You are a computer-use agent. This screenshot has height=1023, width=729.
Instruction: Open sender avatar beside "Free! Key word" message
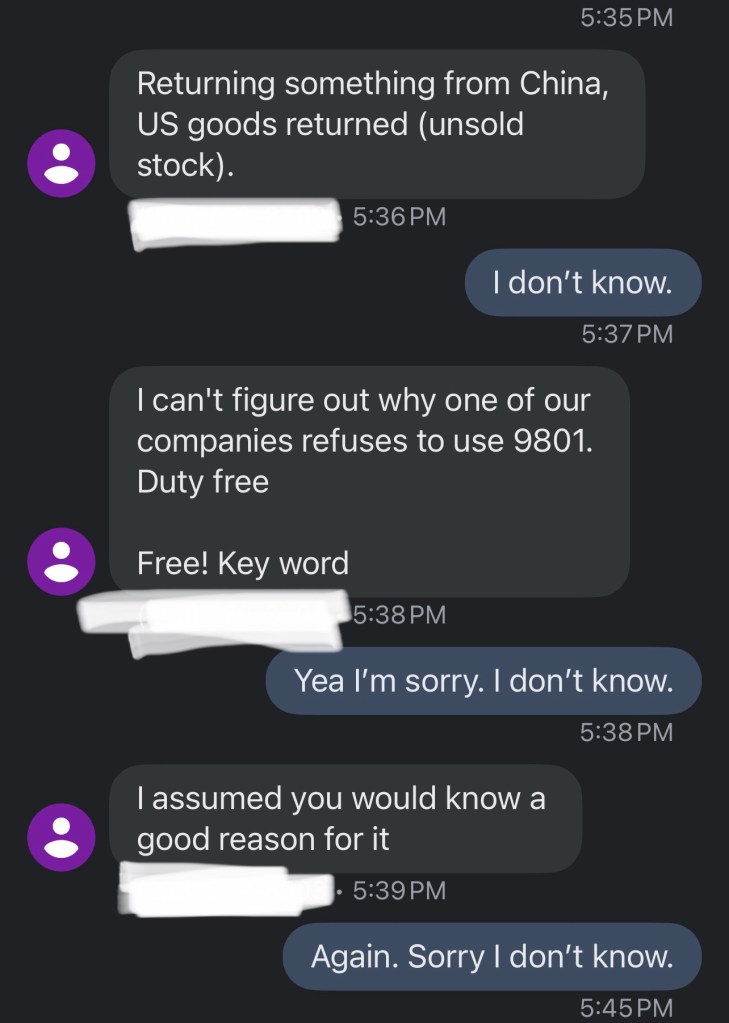[61, 562]
